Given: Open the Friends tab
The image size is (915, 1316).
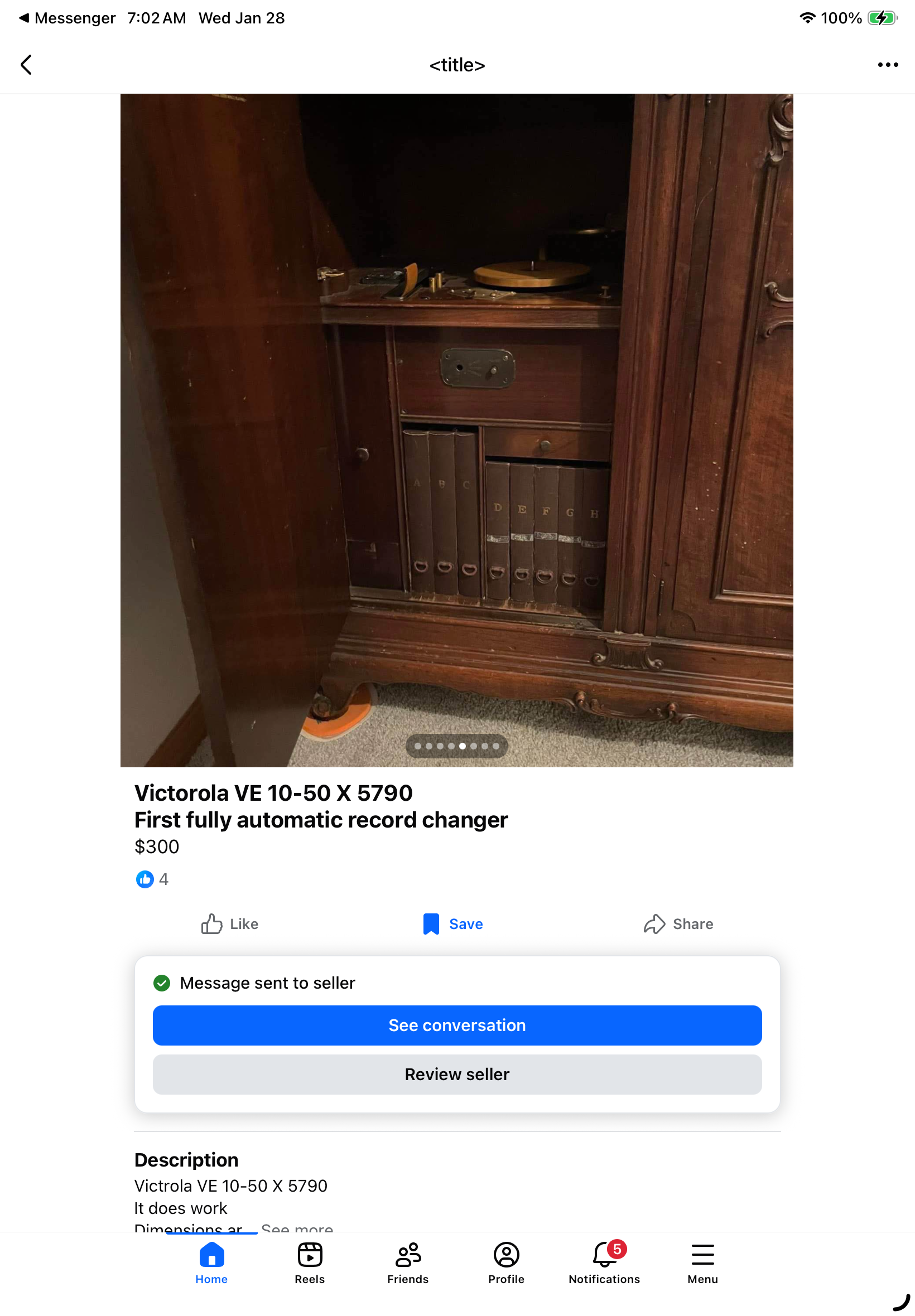Looking at the screenshot, I should click(x=408, y=1262).
